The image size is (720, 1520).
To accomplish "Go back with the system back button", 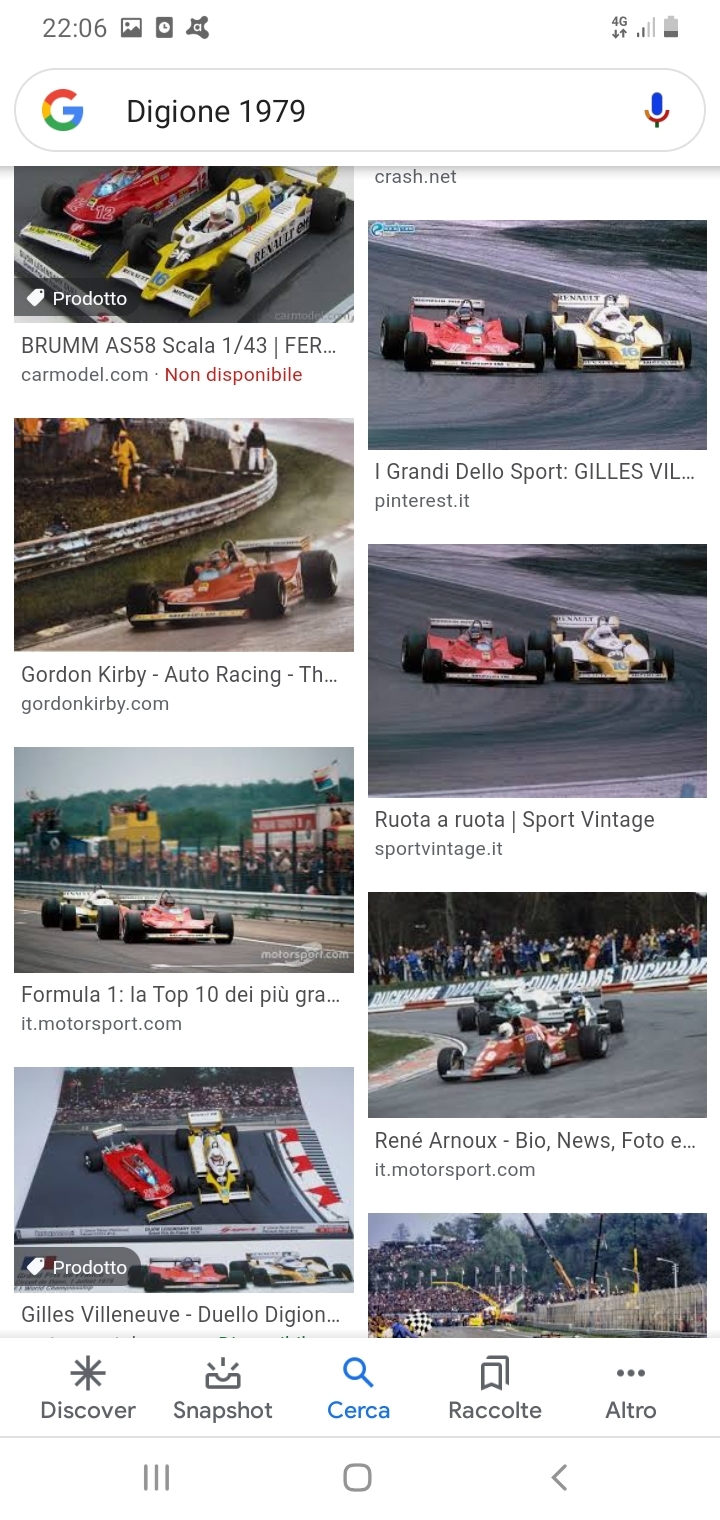I will click(560, 1477).
